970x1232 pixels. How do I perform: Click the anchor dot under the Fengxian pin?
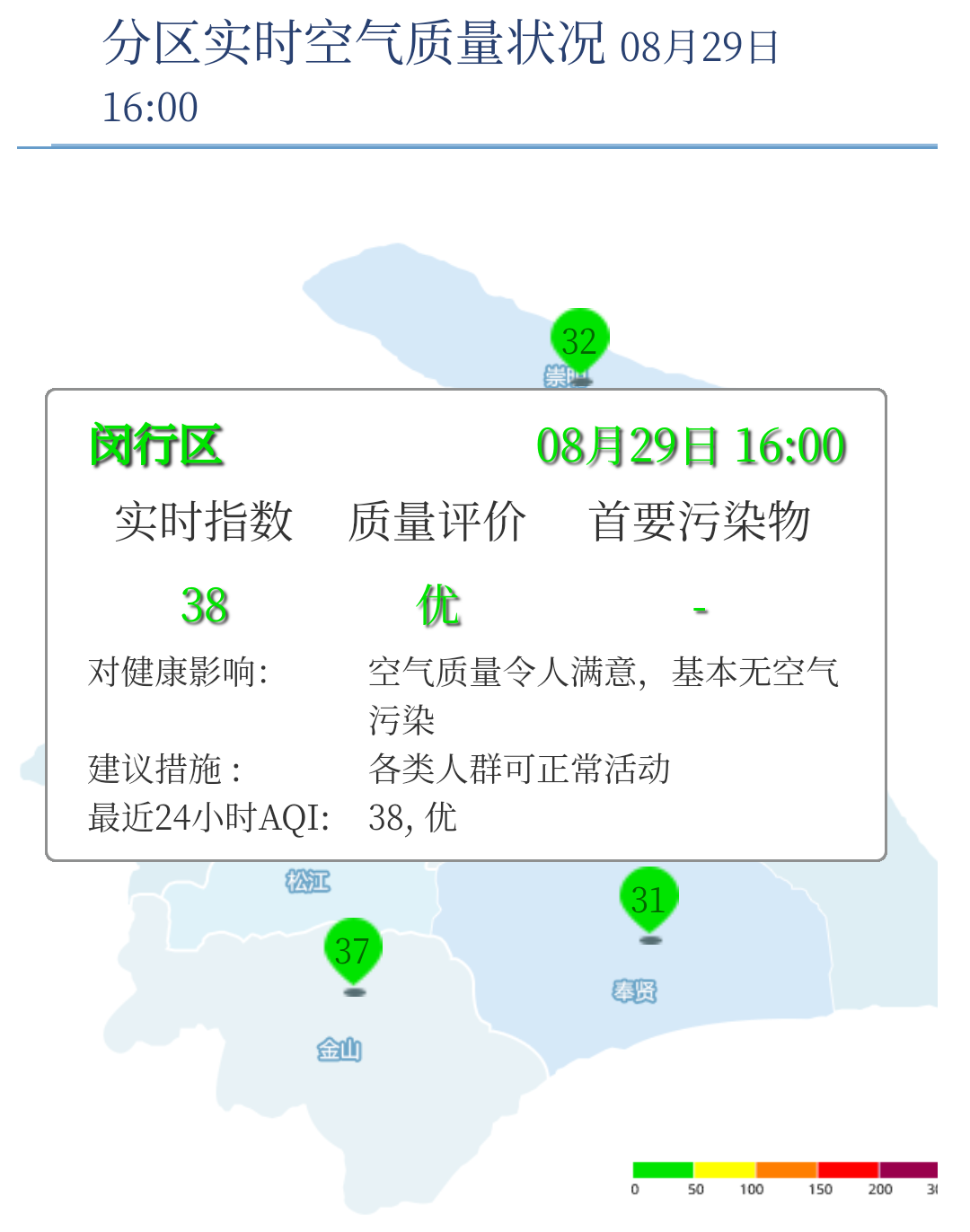coord(649,941)
